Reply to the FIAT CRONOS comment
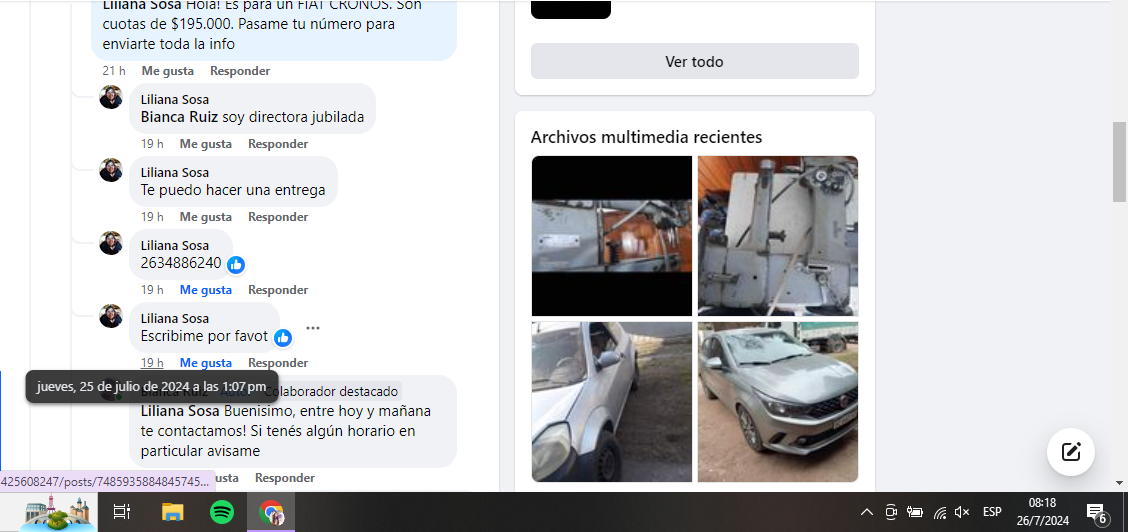Image resolution: width=1128 pixels, height=532 pixels. tap(239, 71)
